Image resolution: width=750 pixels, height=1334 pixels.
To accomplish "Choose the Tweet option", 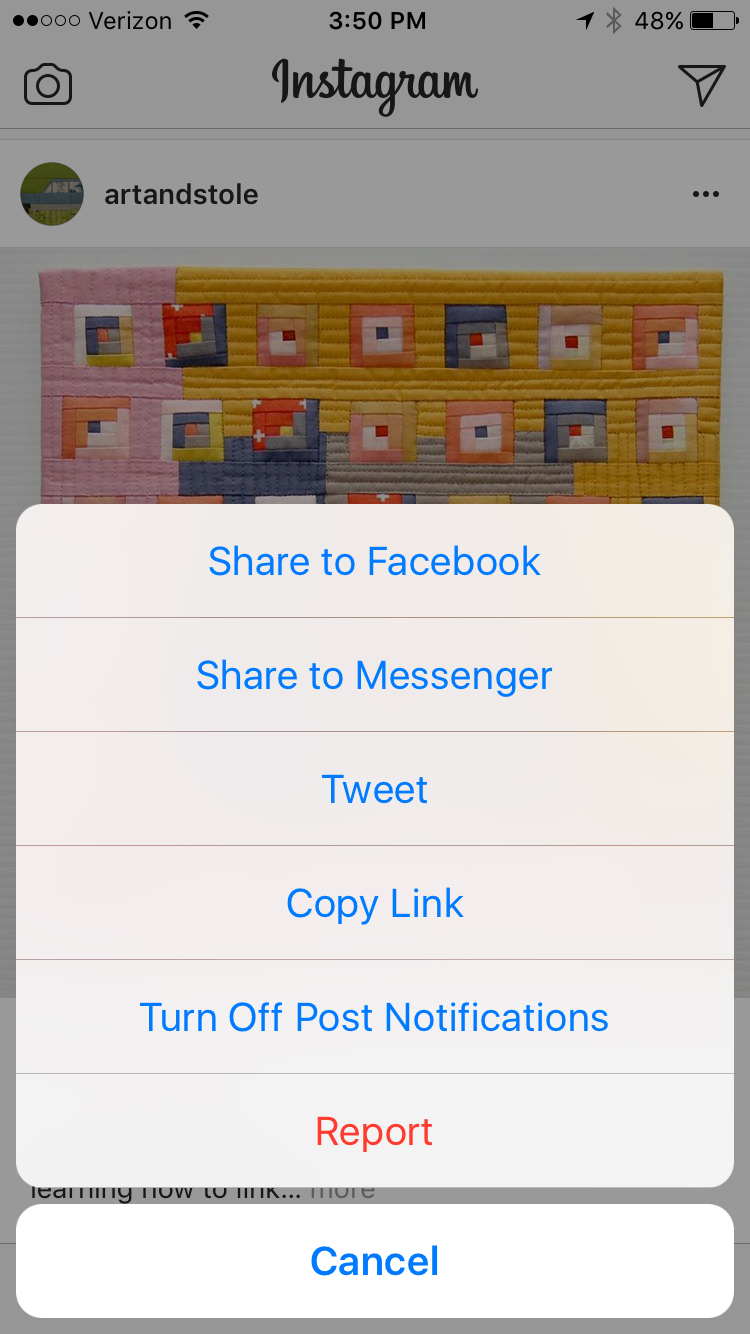I will tap(374, 789).
